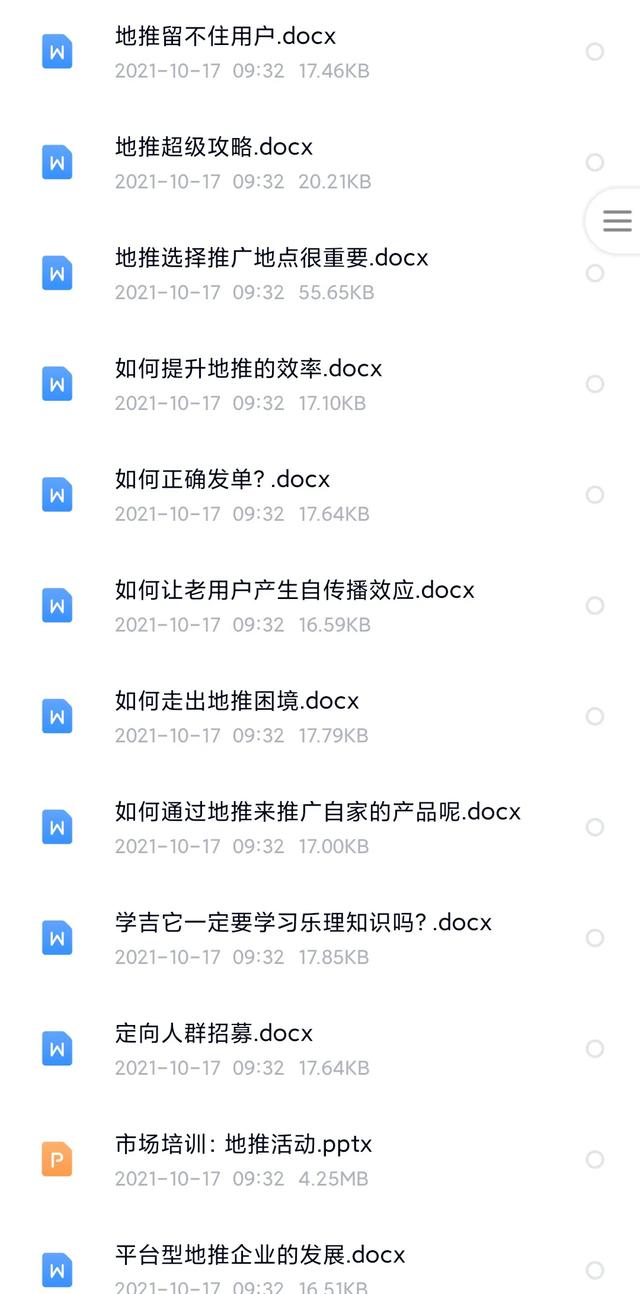640x1294 pixels.
Task: Open 地推超级攻略.docx
Action: 213,148
